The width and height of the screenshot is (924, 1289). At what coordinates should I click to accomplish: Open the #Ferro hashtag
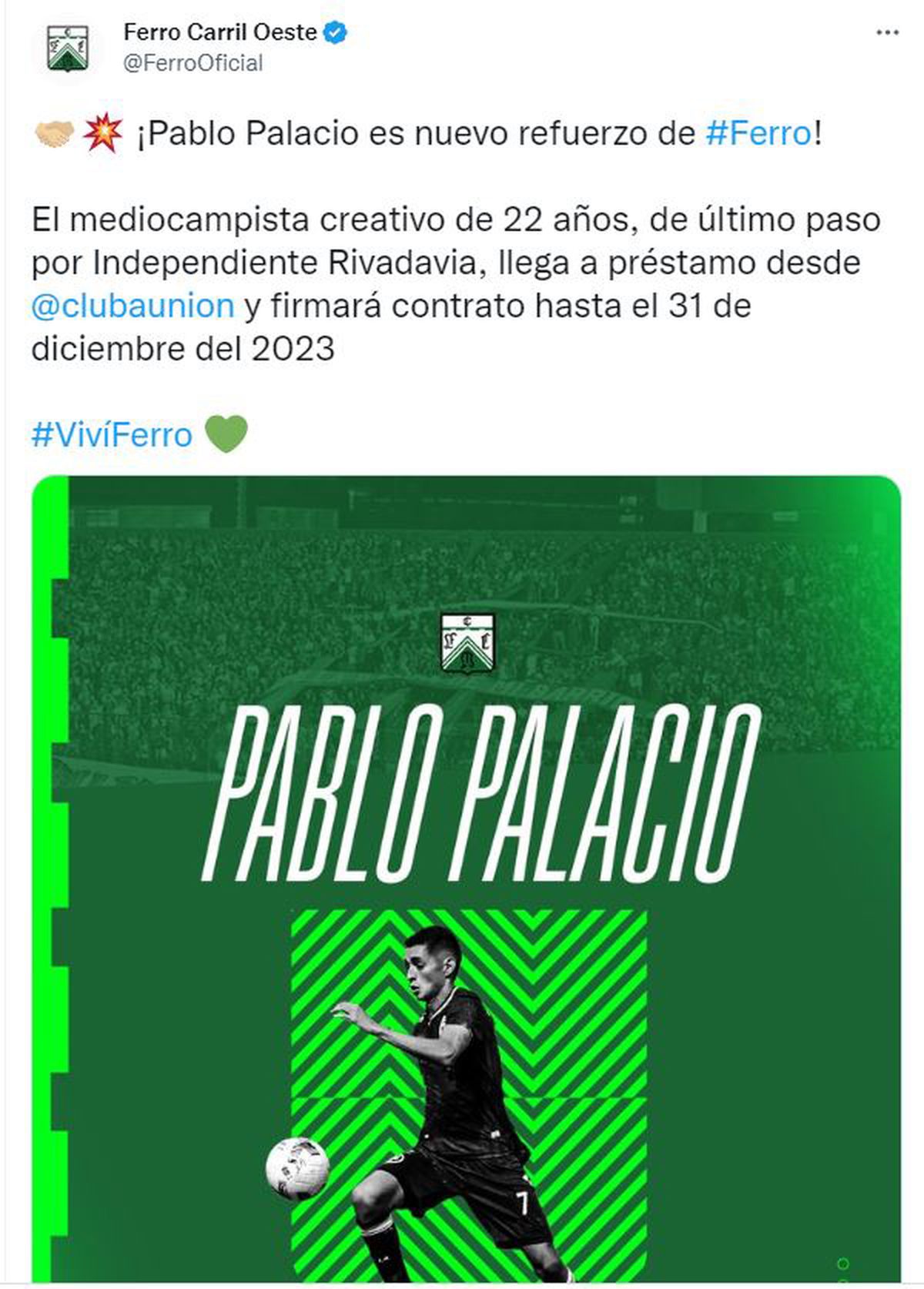(x=758, y=134)
